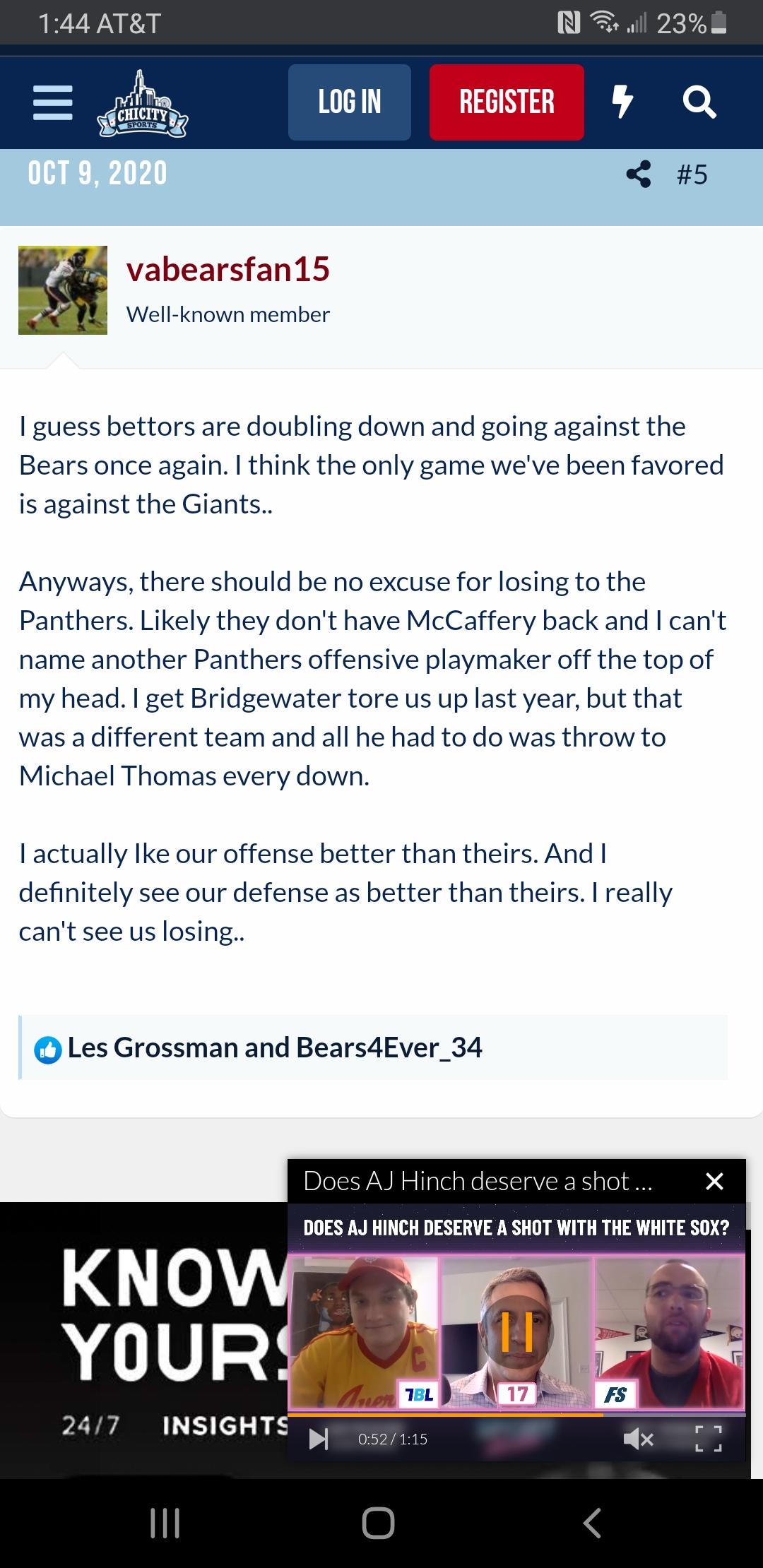Go to ChiCity Sports home logo

point(143,103)
